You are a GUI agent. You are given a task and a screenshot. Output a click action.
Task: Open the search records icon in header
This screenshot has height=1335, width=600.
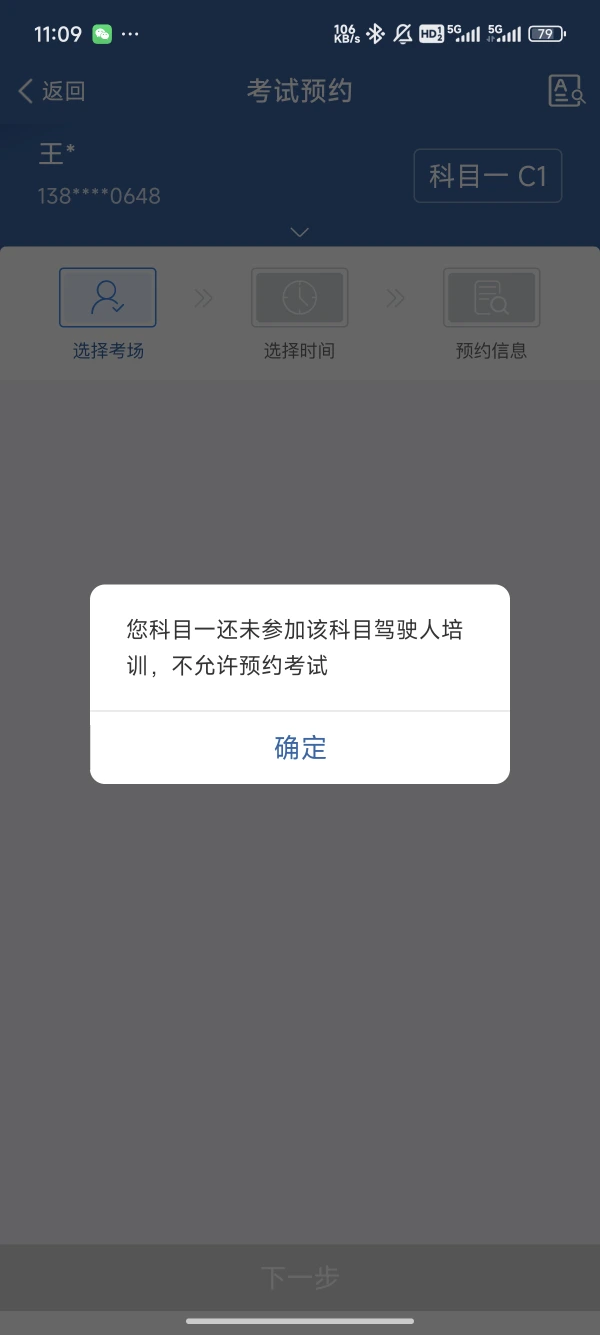(566, 91)
